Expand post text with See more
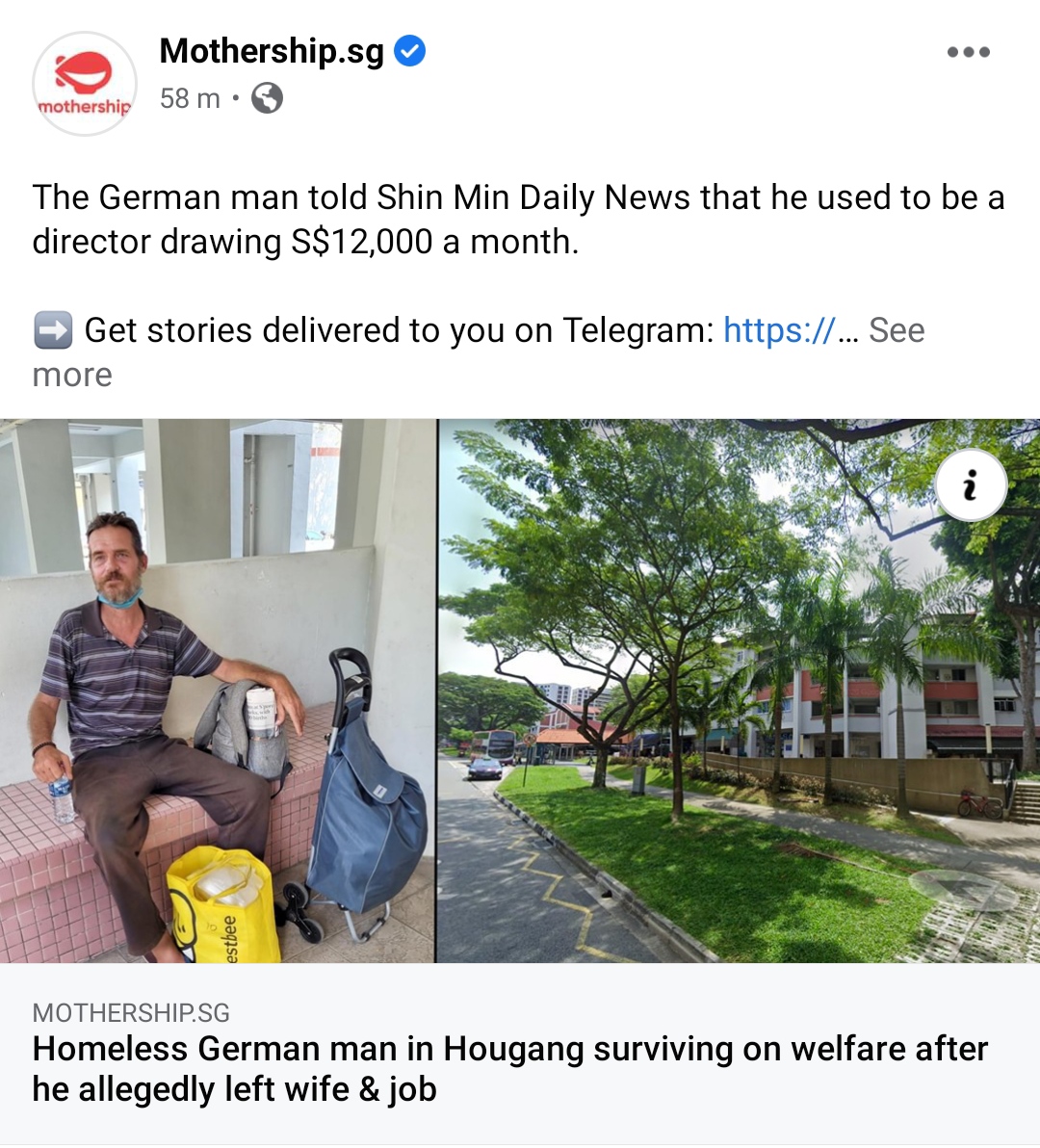The height and width of the screenshot is (1148, 1040). click(x=896, y=330)
